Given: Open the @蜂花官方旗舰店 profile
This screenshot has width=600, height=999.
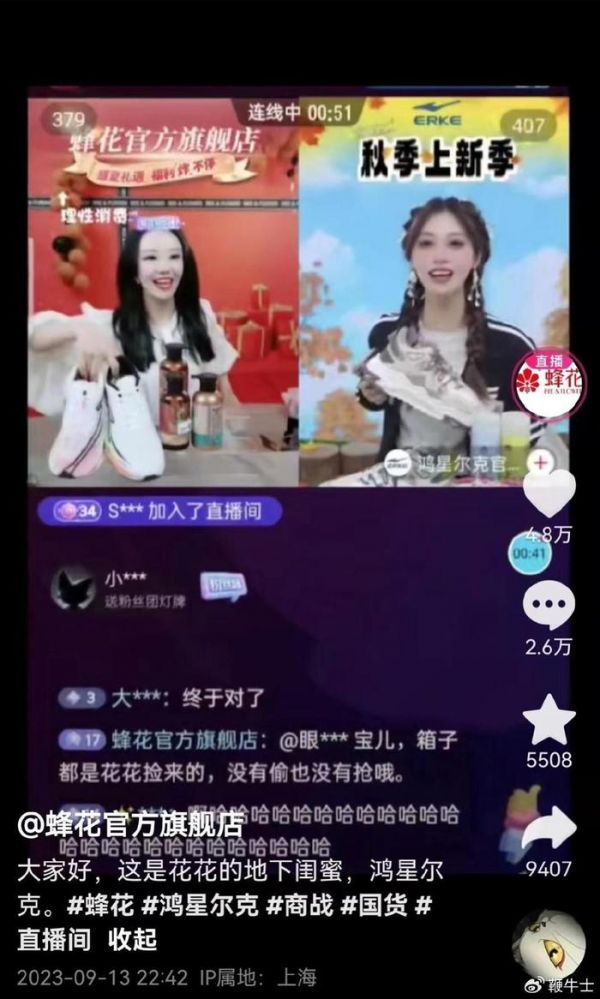Looking at the screenshot, I should 131,825.
